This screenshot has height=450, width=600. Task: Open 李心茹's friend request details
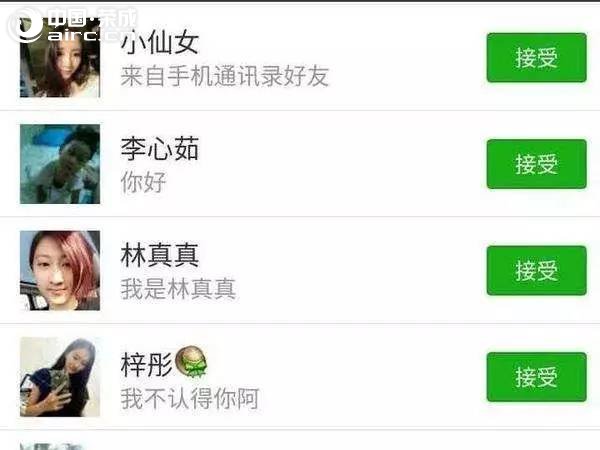(250, 165)
